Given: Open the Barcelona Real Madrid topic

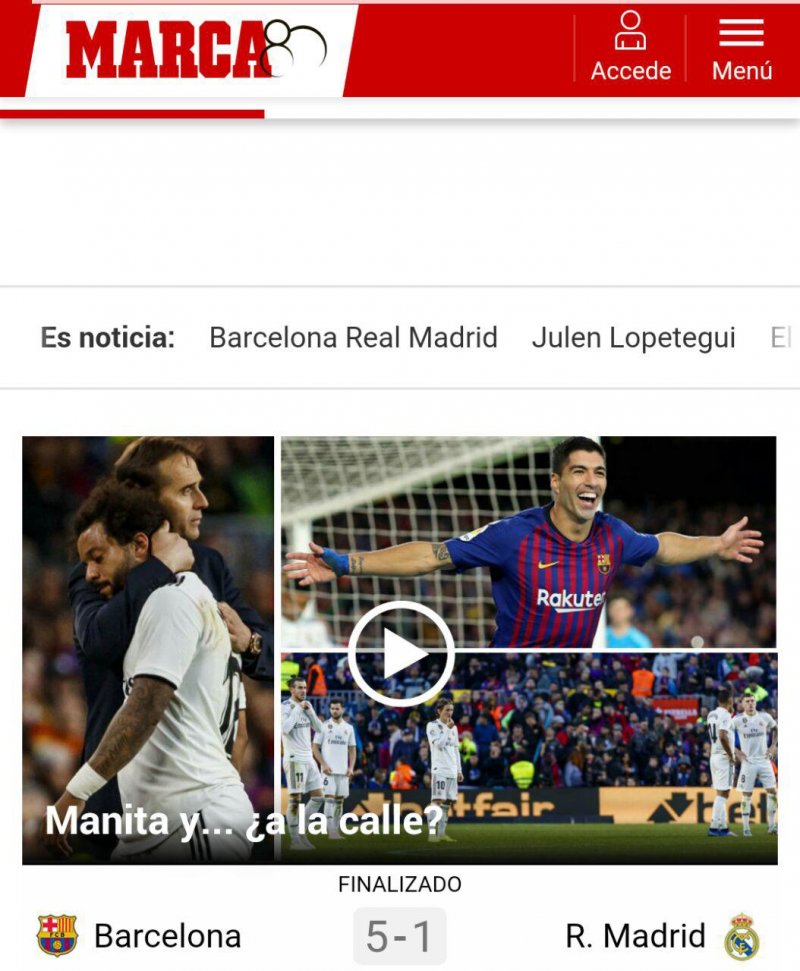Looking at the screenshot, I should click(353, 338).
